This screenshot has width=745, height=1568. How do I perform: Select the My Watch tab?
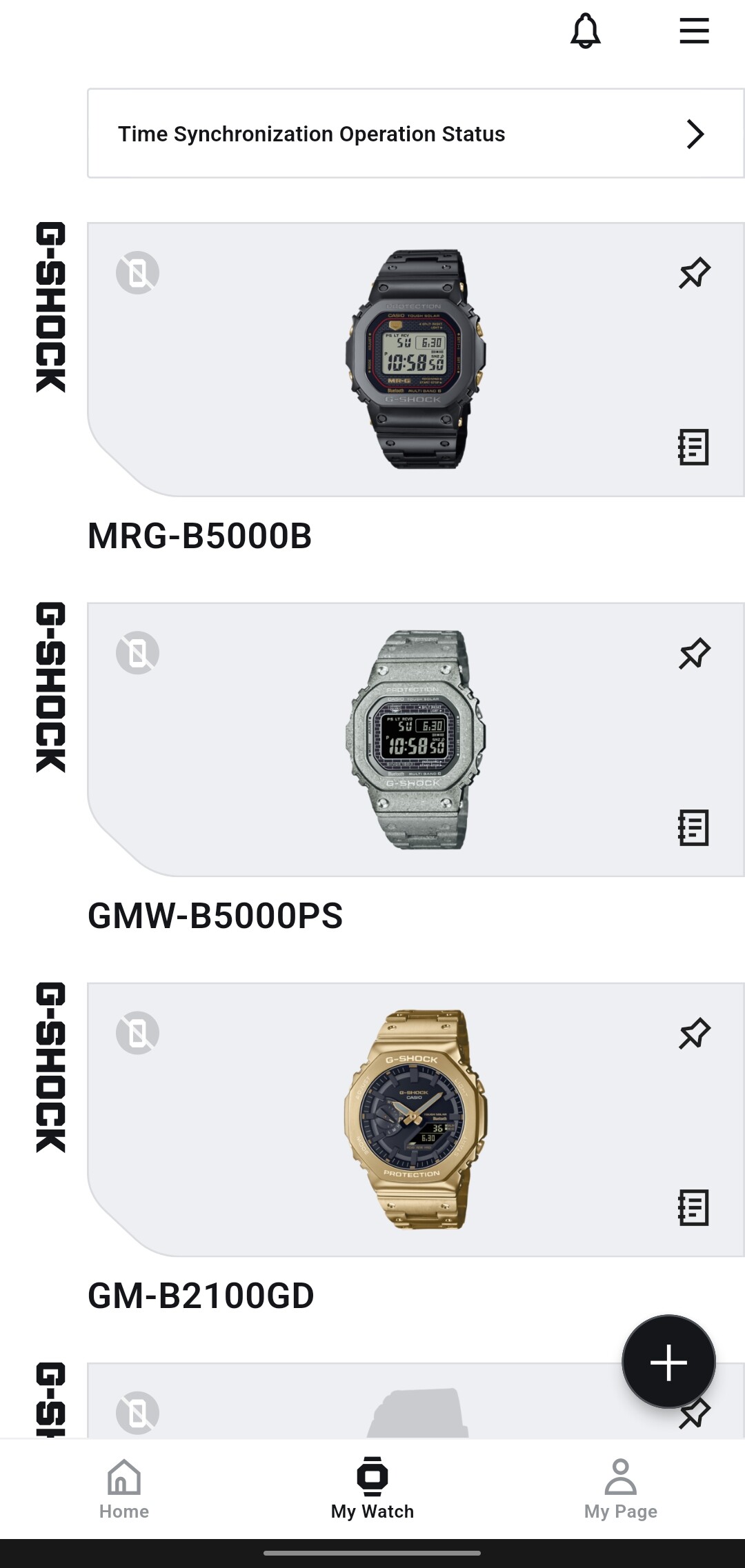(x=372, y=1489)
